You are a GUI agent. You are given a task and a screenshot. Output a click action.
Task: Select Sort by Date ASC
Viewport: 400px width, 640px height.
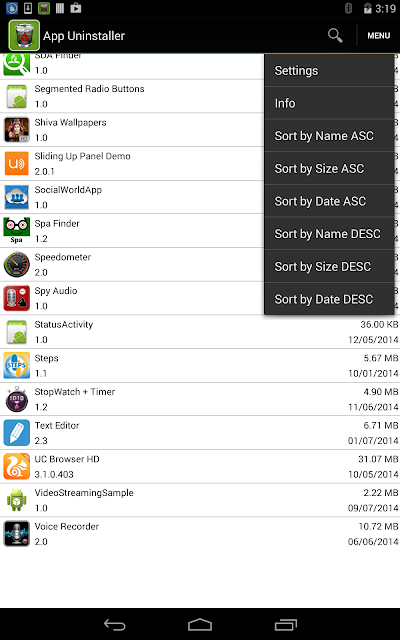[329, 201]
